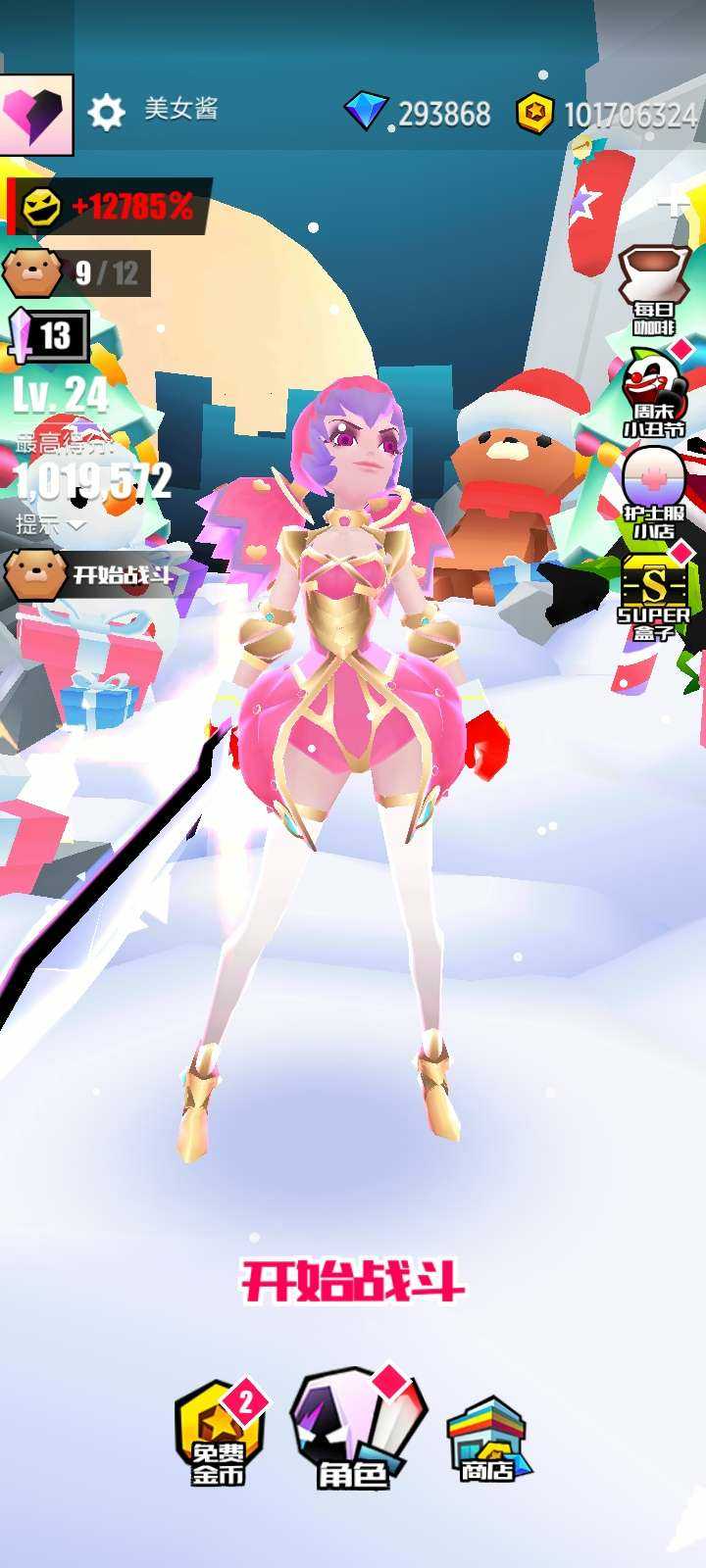This screenshot has height=1568, width=706.
Task: Open 护士服小店 shop event
Action: [x=653, y=494]
